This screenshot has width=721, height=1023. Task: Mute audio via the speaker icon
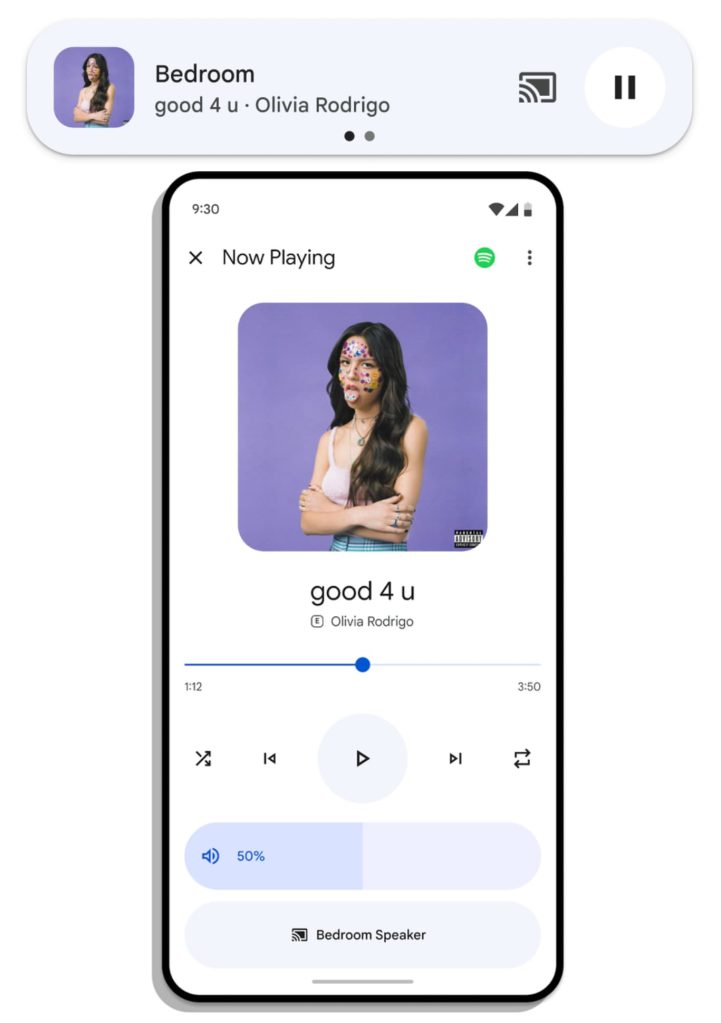pyautogui.click(x=210, y=856)
